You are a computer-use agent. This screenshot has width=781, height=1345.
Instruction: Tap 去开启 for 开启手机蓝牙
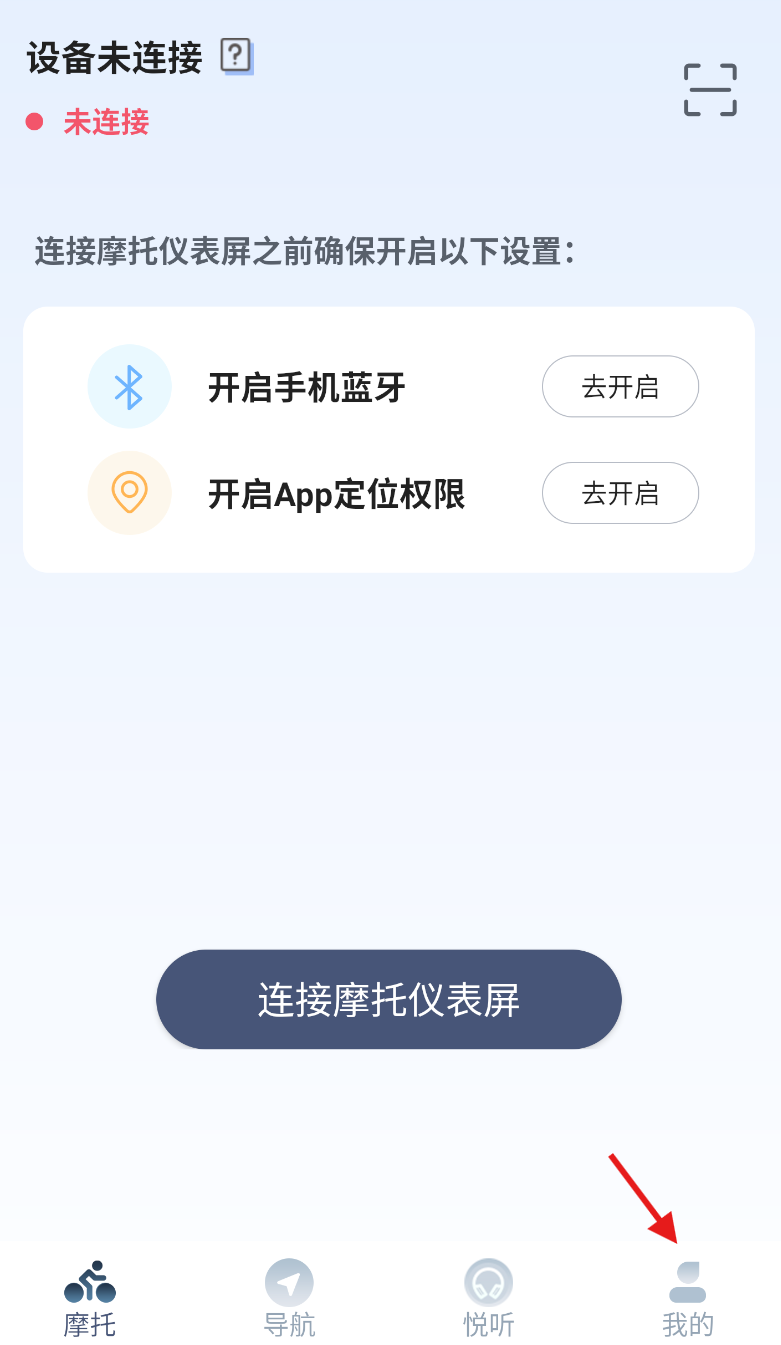[620, 386]
